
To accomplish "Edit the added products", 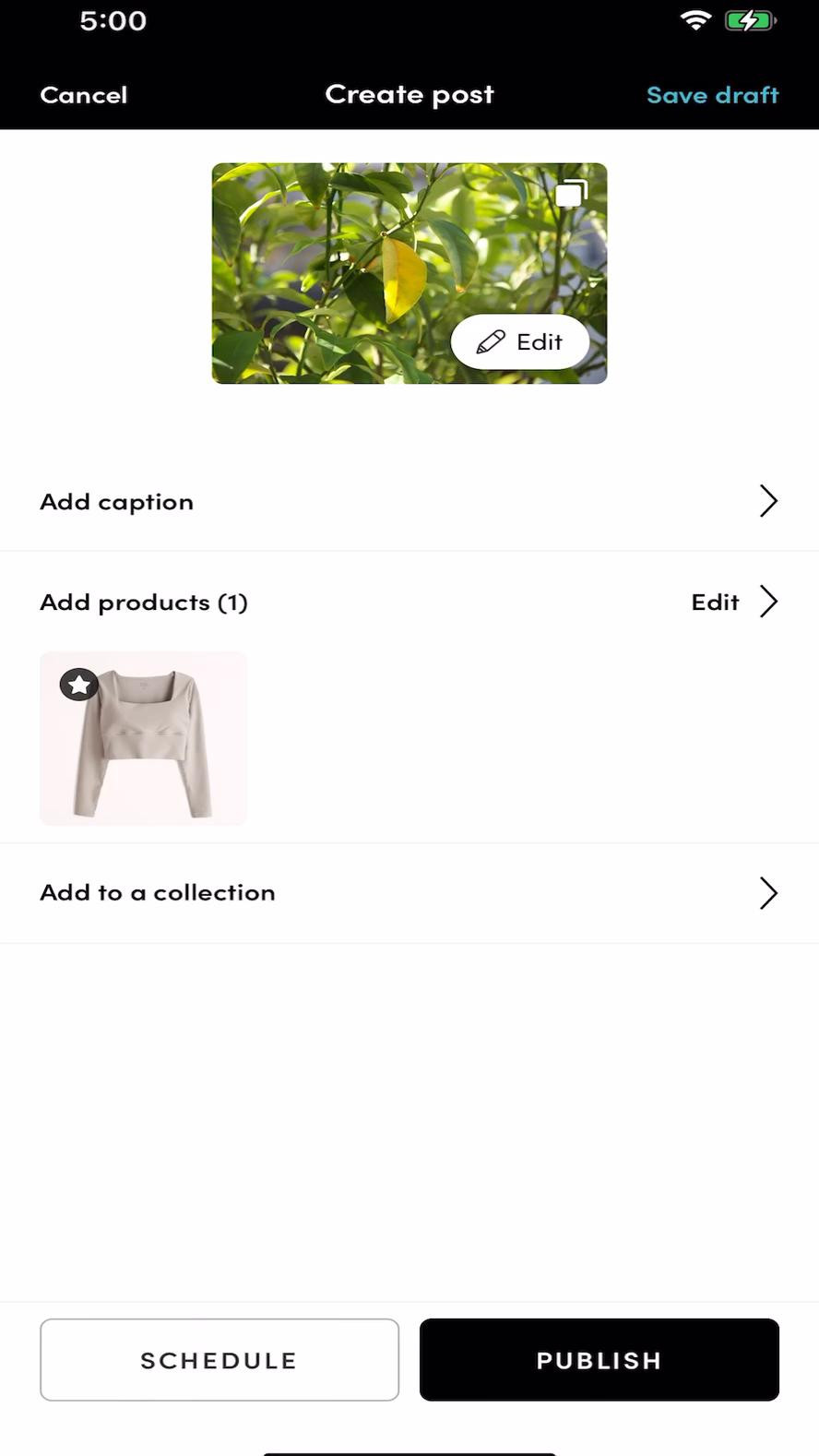I will point(733,602).
